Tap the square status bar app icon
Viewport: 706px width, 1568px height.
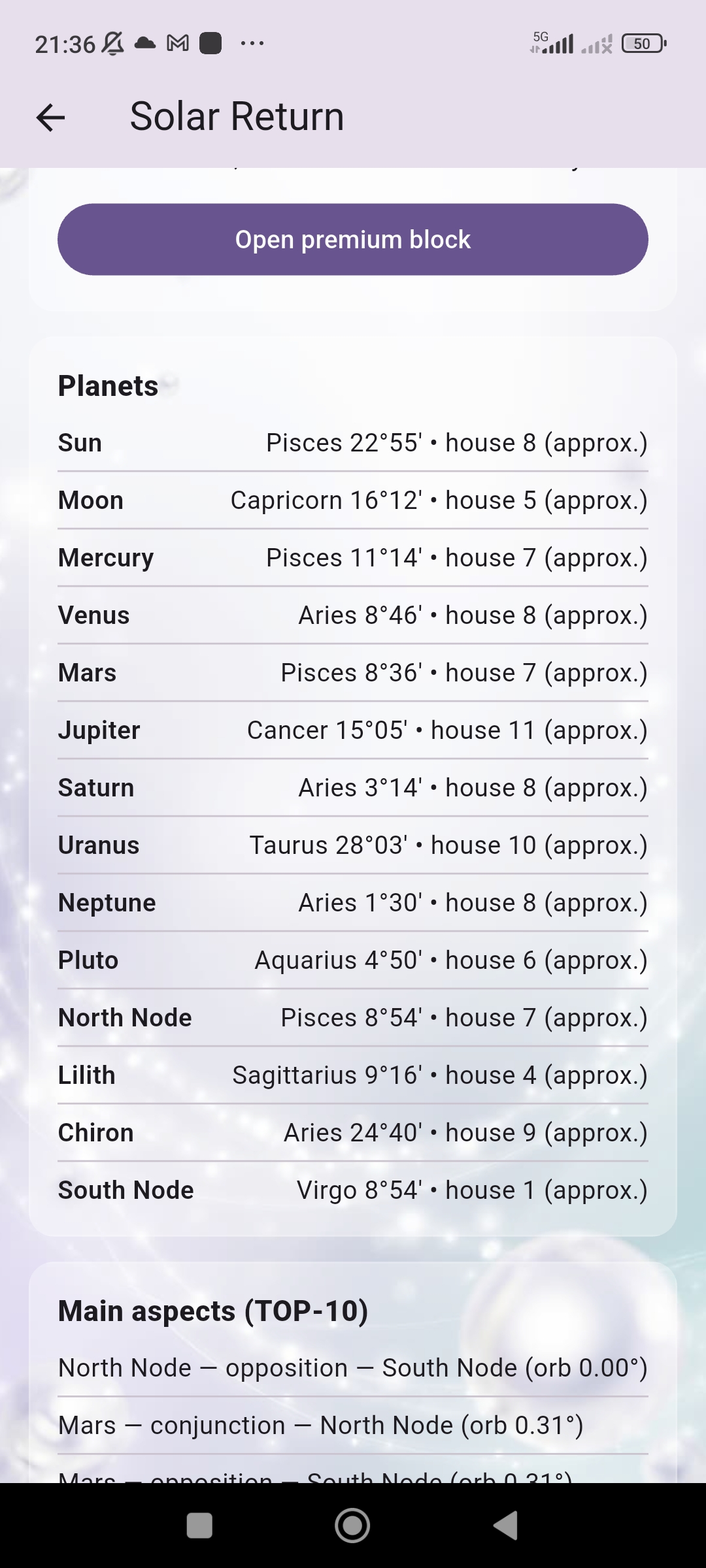211,42
